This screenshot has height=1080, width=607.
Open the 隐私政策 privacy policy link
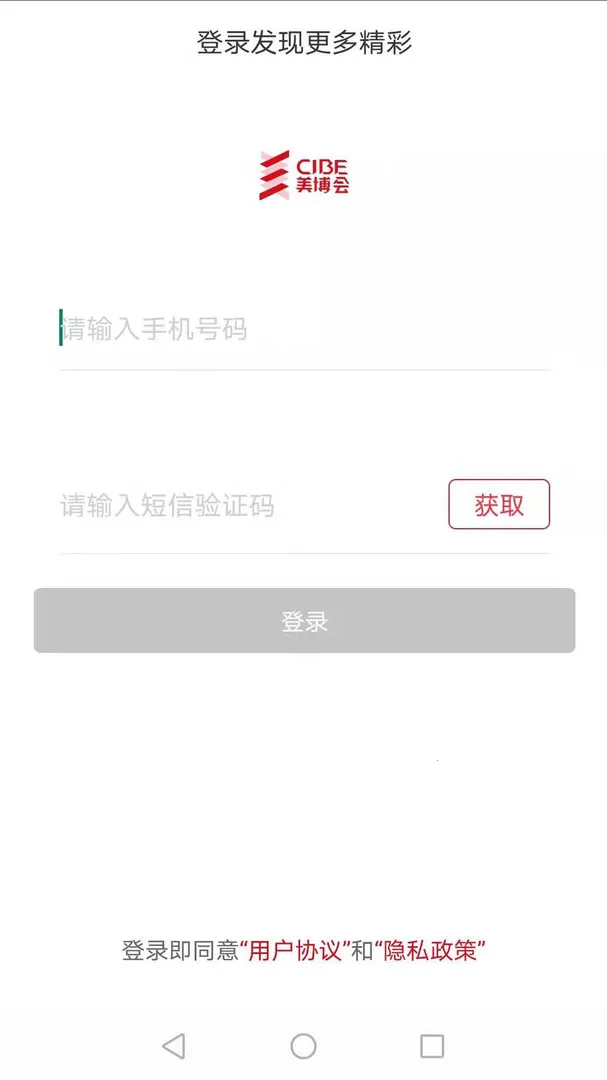tap(430, 951)
